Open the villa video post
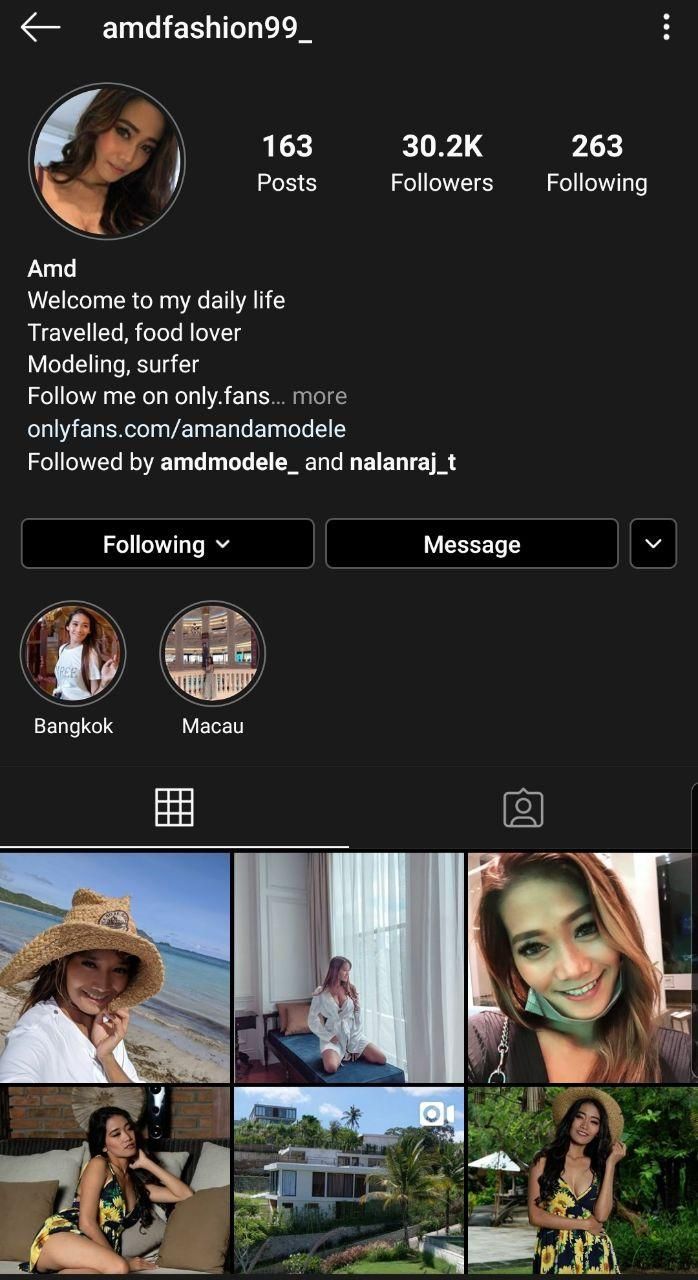698x1280 pixels. (x=349, y=1180)
